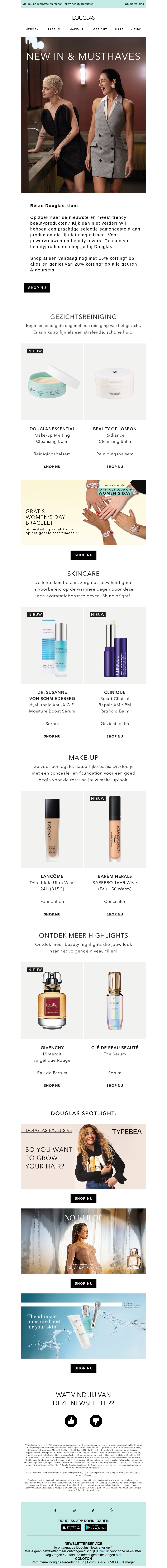
Task: Tap SHOP NU below the greeting text
Action: (x=37, y=287)
